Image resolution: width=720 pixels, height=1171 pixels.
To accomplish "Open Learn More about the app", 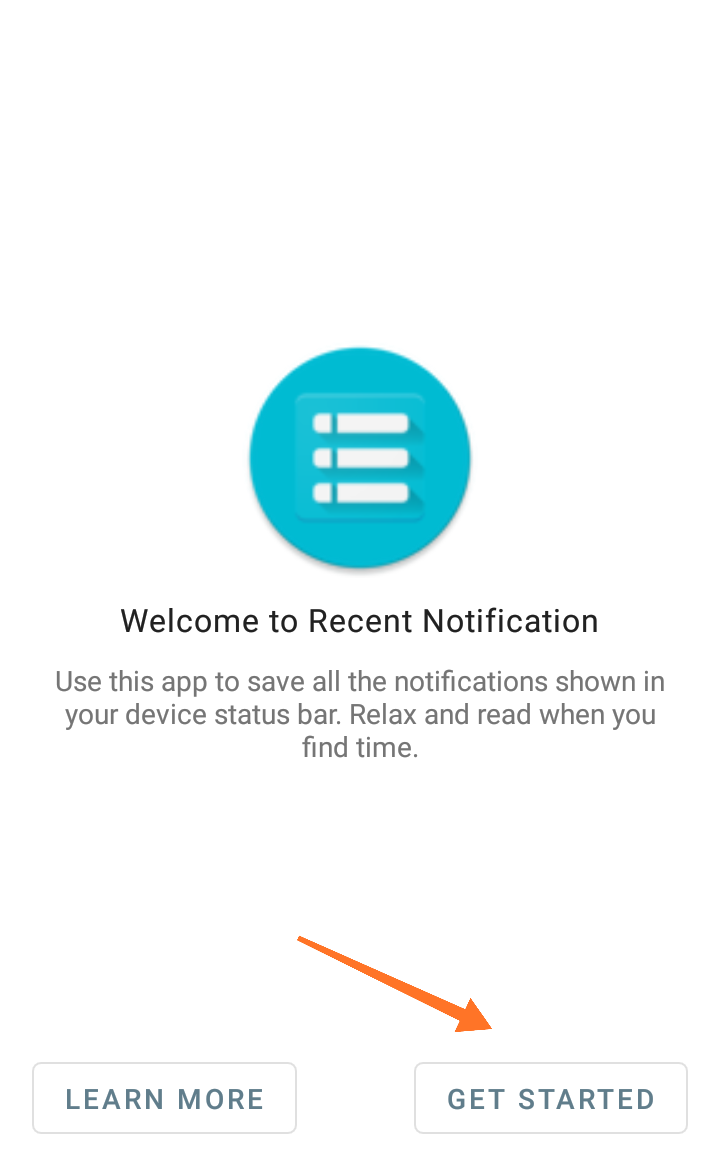I will pos(164,1098).
